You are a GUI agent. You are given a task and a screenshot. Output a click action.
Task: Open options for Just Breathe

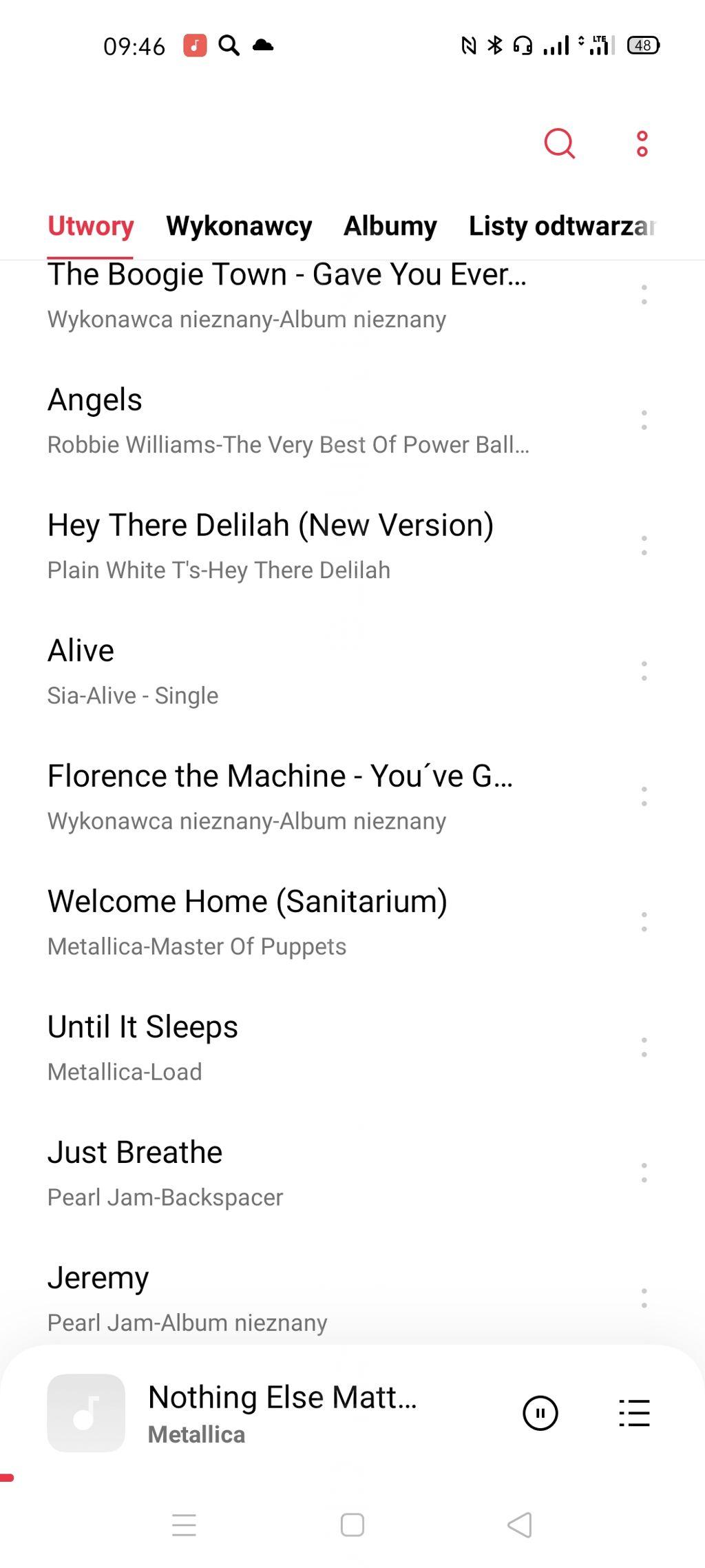644,1173
